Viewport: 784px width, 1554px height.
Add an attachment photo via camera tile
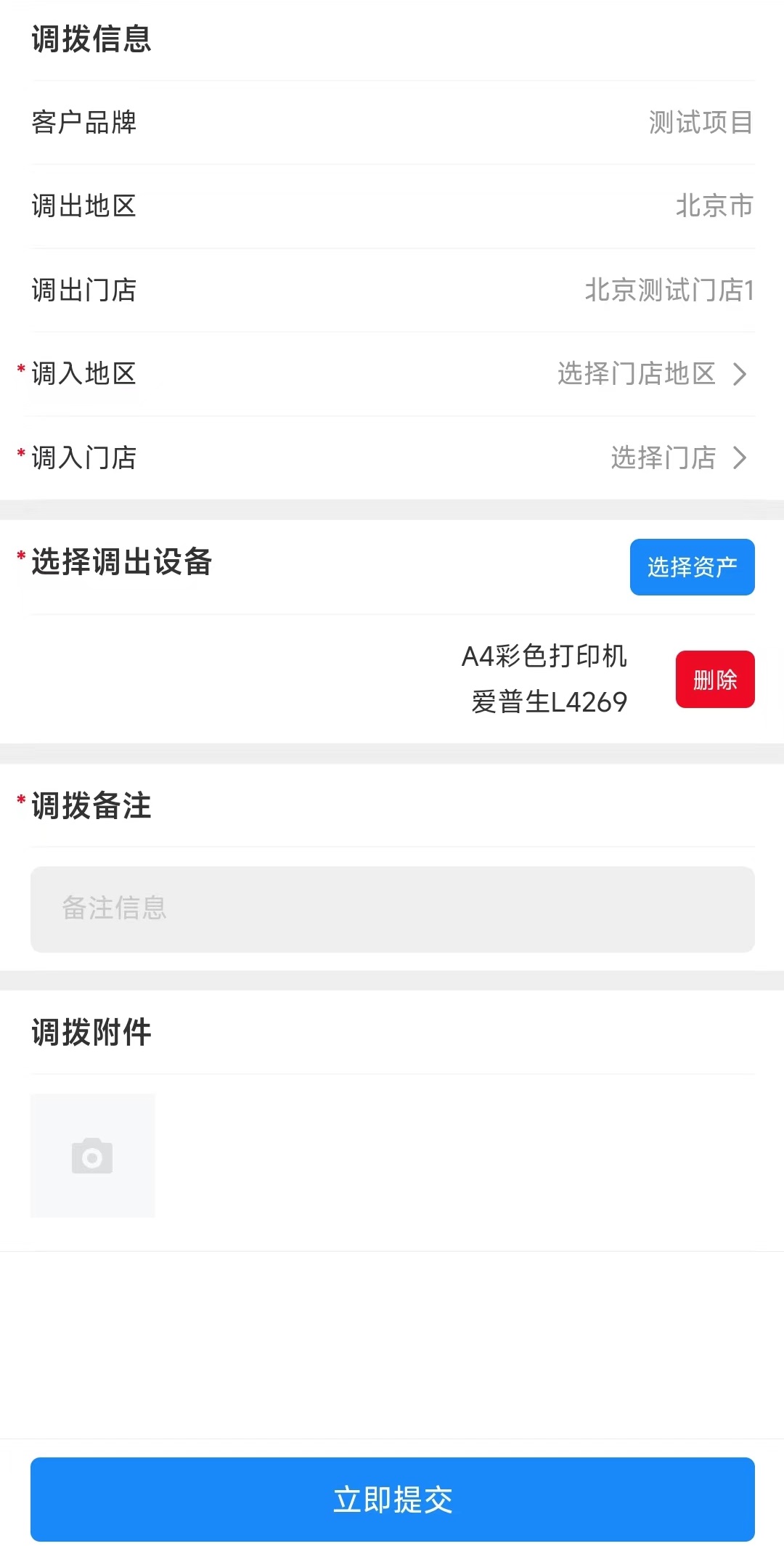click(93, 1155)
